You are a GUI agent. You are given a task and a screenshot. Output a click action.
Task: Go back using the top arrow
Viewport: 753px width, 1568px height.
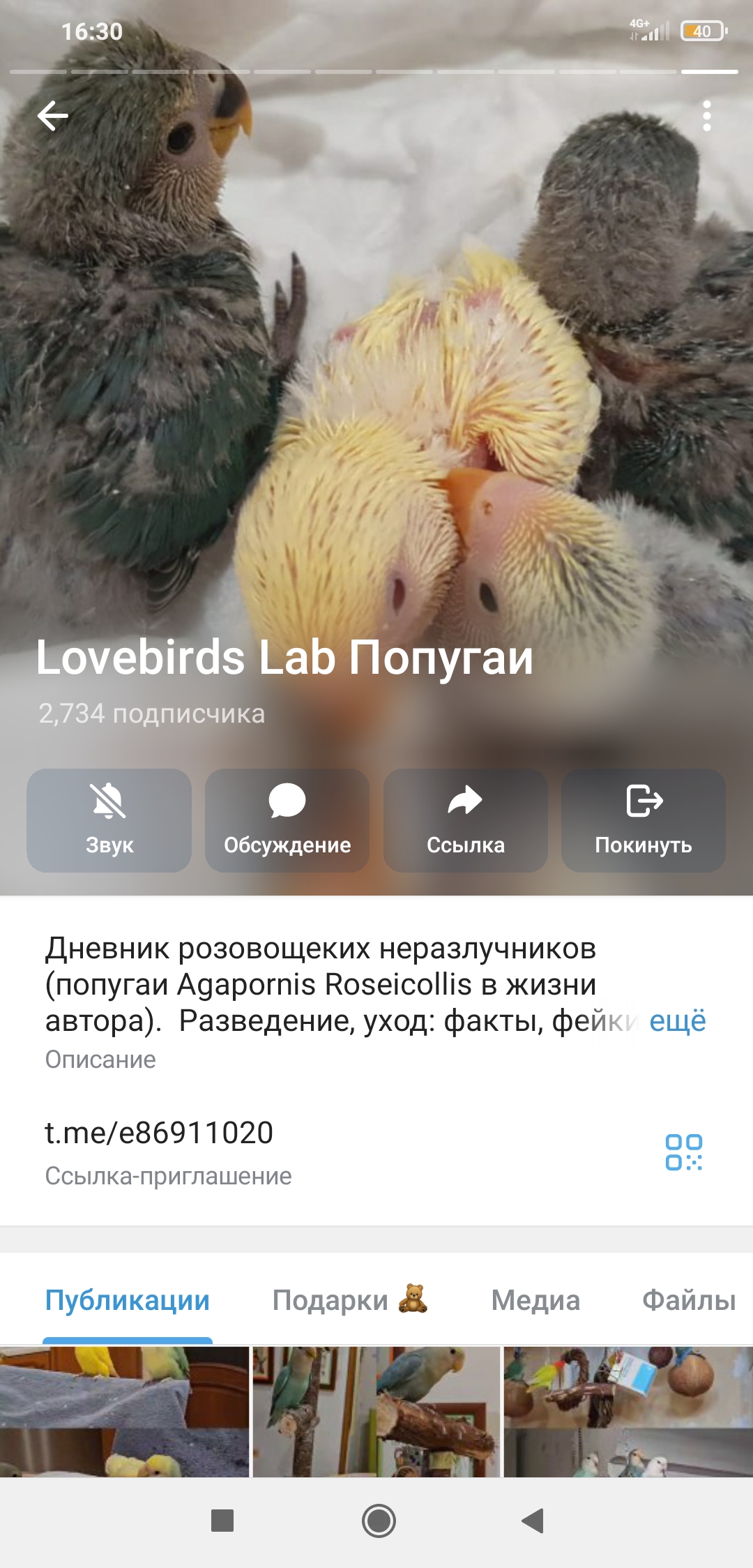[x=53, y=116]
